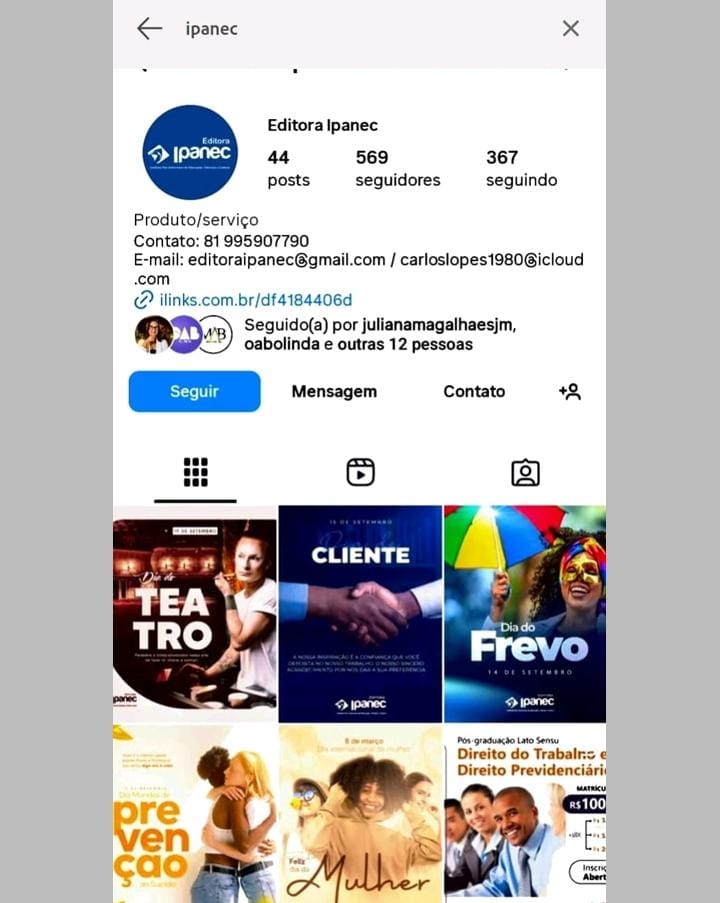Switch to the tagged photos tab
Image resolution: width=720 pixels, height=903 pixels.
pos(525,472)
